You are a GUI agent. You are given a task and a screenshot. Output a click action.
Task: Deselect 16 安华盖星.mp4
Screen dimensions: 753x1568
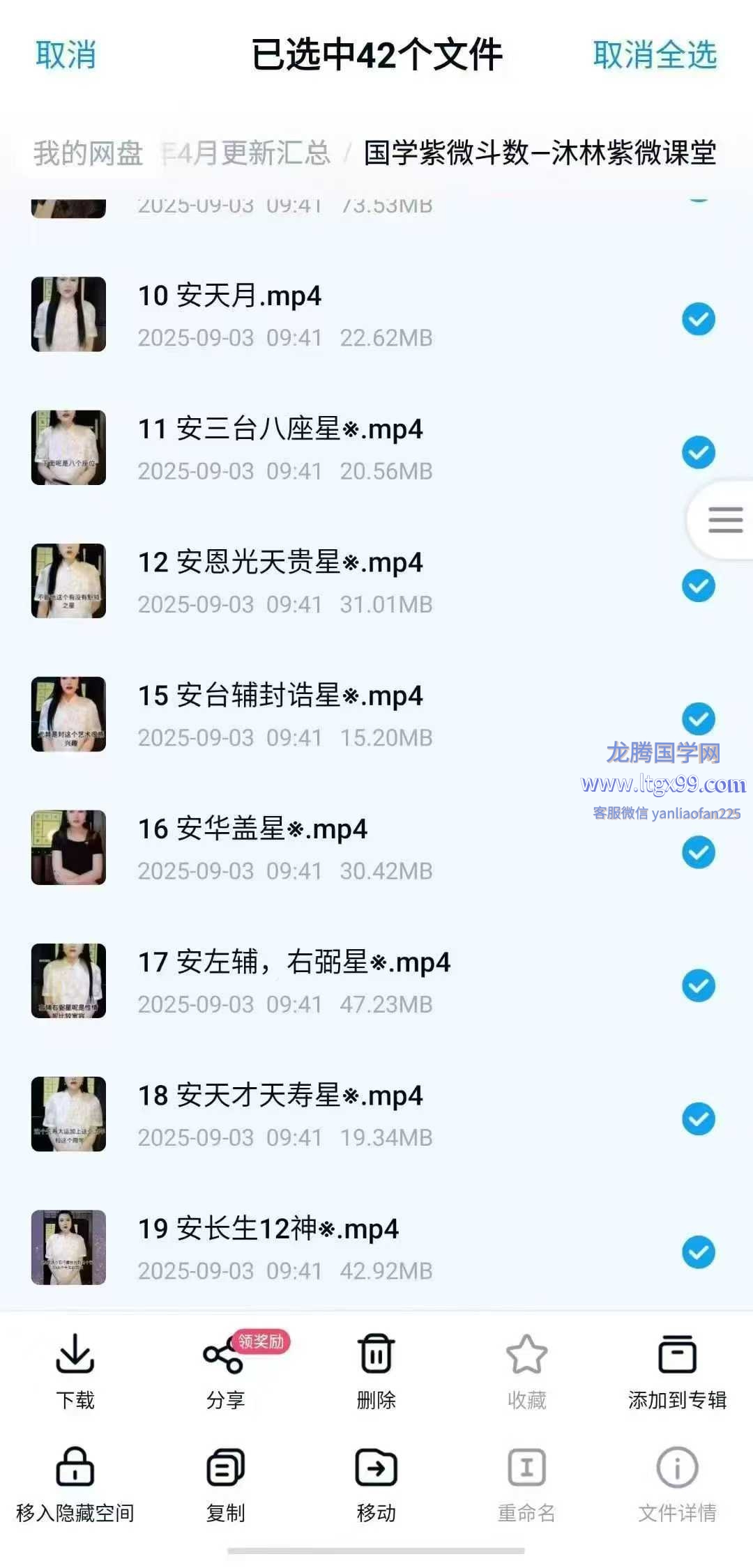(698, 852)
